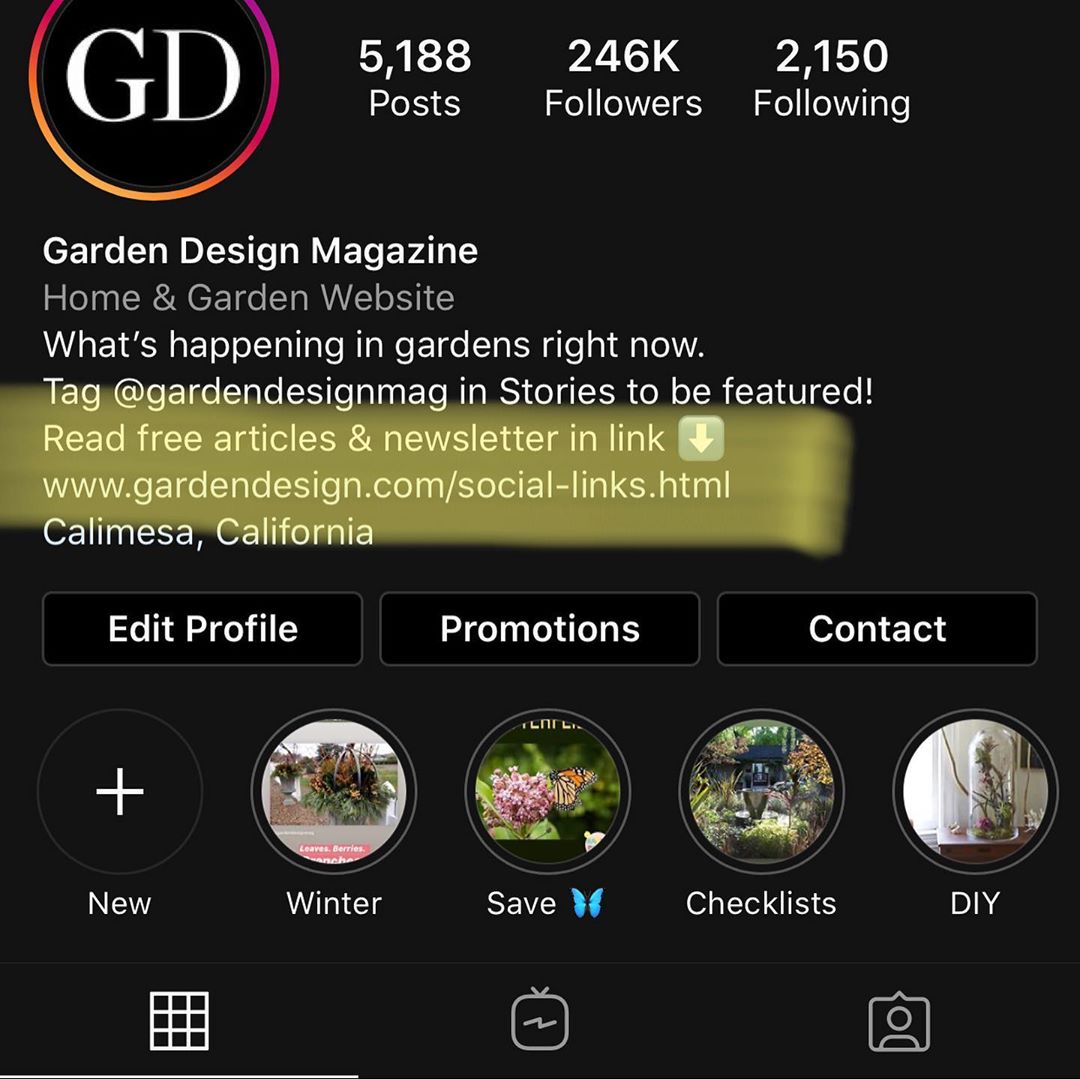Switch to the posts grid tab
The height and width of the screenshot is (1079, 1080).
(x=179, y=1021)
